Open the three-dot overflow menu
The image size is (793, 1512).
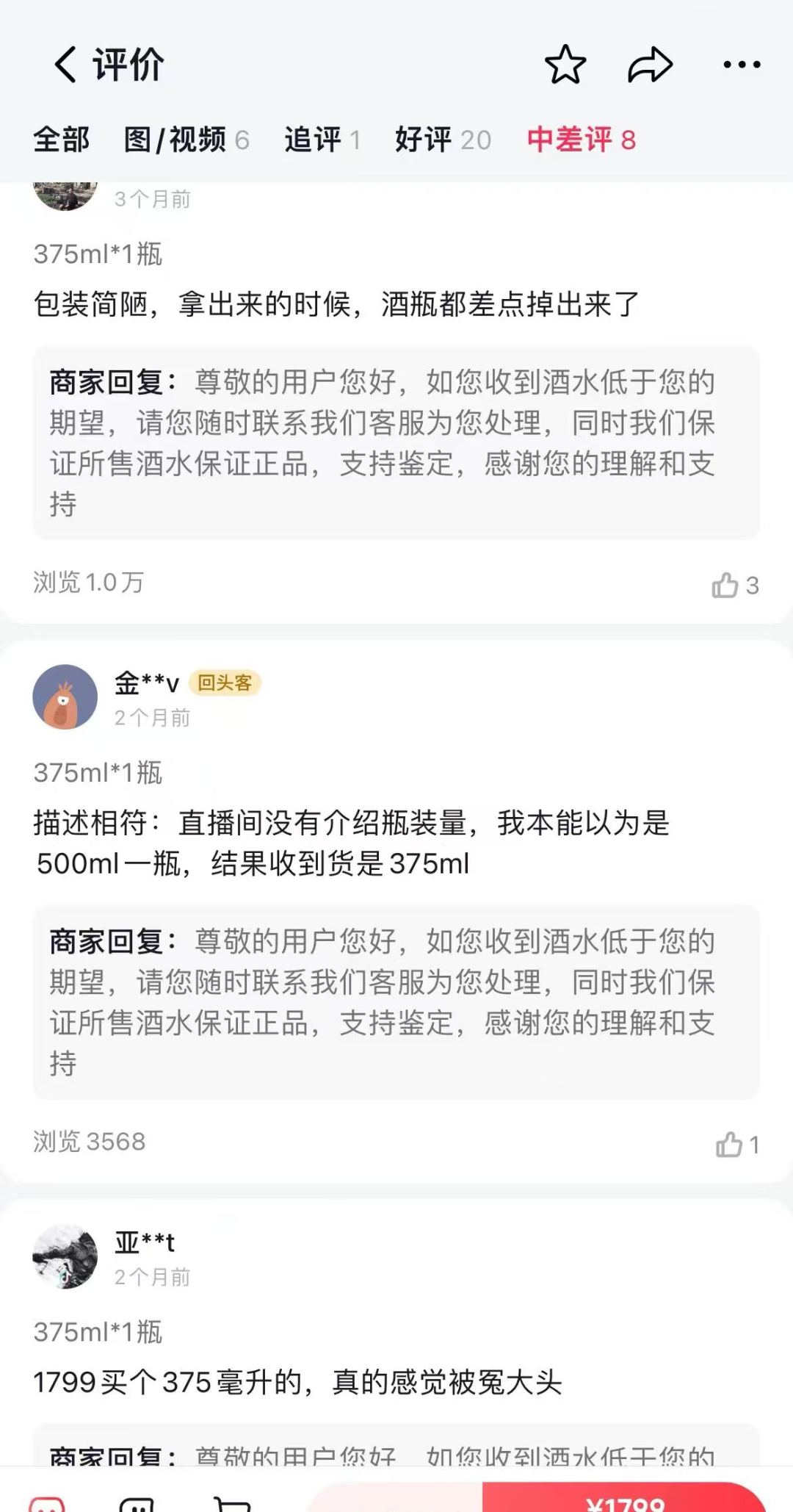pos(742,65)
